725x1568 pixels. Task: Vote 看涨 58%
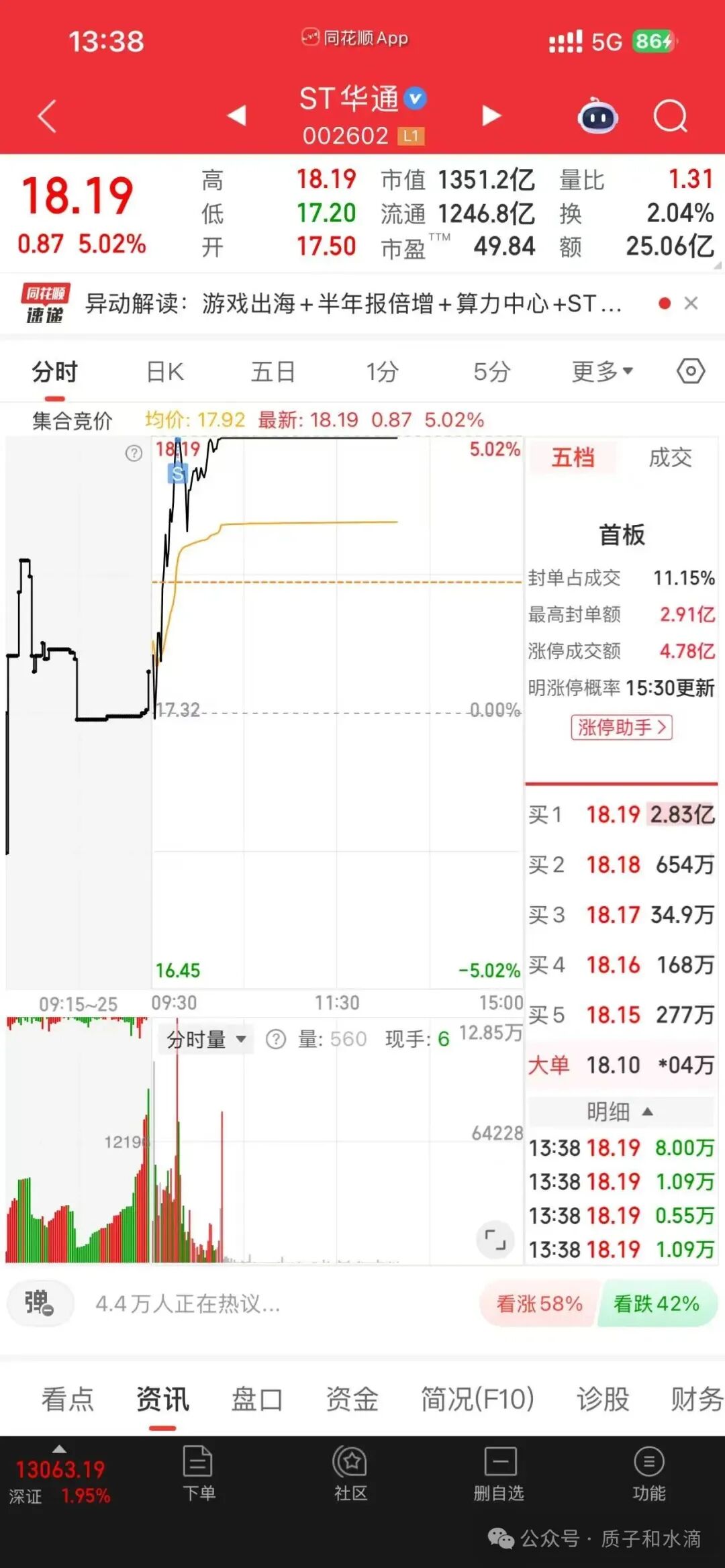point(539,1304)
